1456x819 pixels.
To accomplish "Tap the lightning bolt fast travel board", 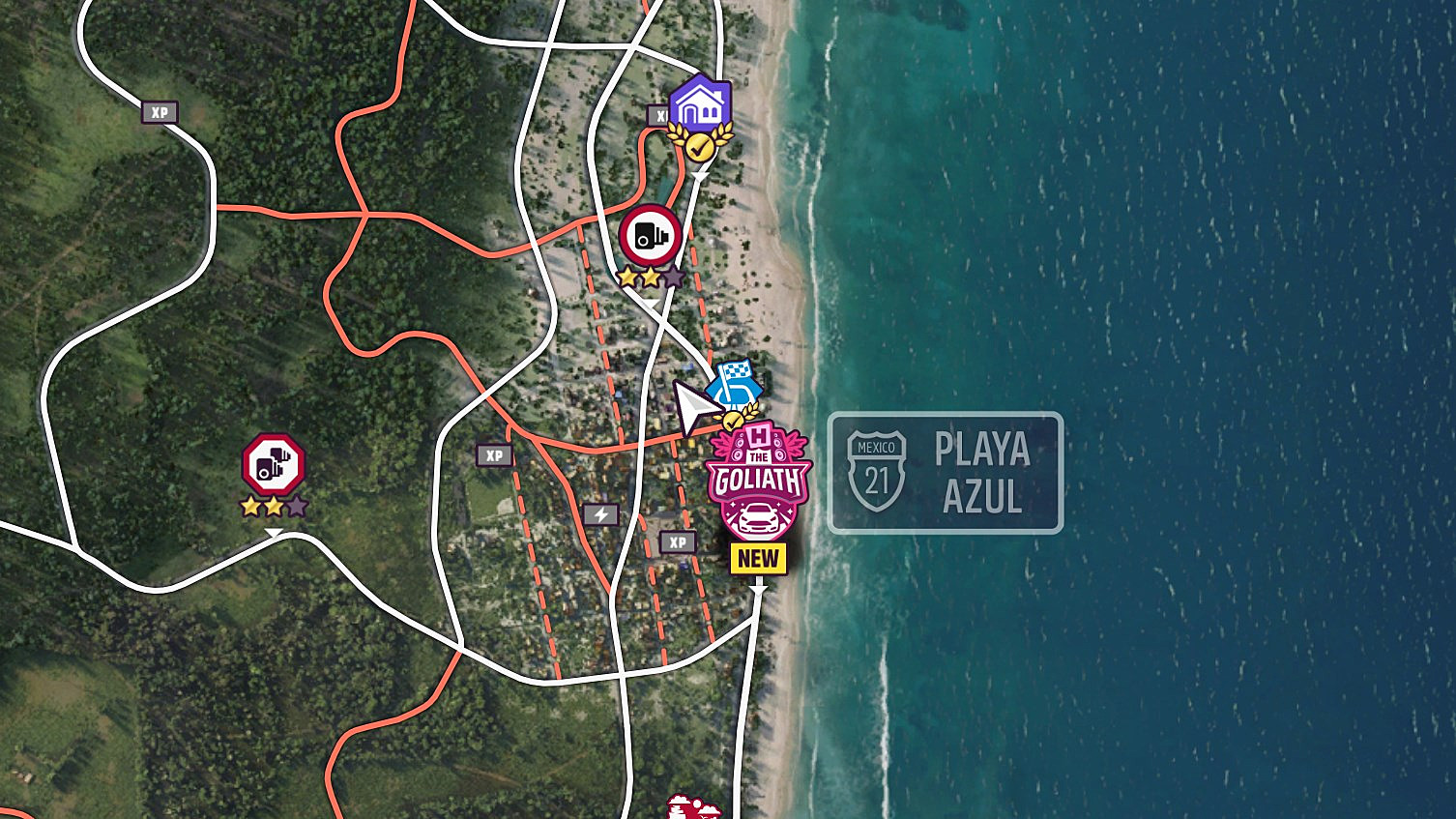I will pyautogui.click(x=600, y=514).
